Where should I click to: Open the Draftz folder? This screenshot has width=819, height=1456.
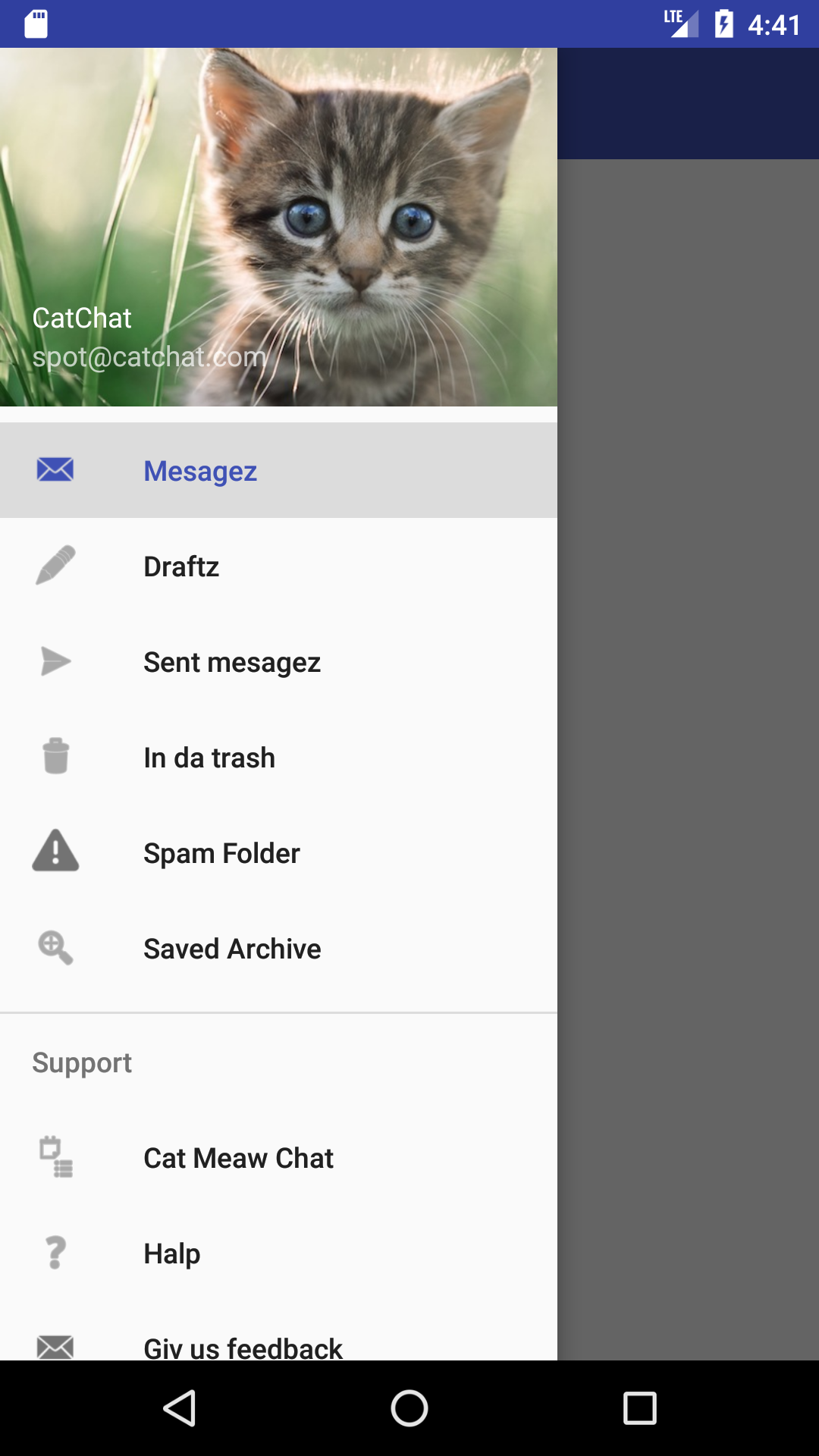pos(278,566)
